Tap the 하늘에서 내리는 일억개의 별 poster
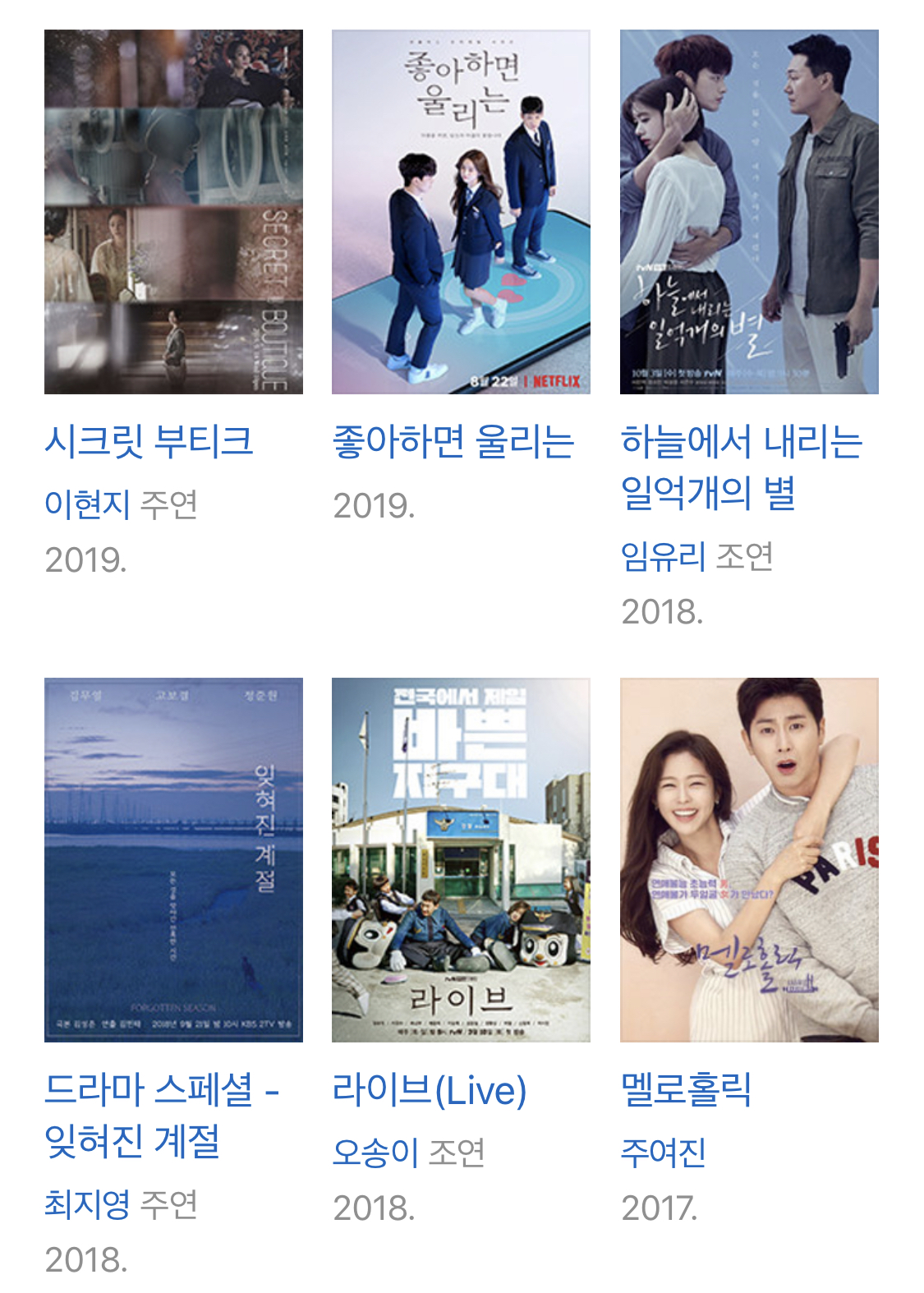Image resolution: width=924 pixels, height=1293 pixels. (x=748, y=212)
